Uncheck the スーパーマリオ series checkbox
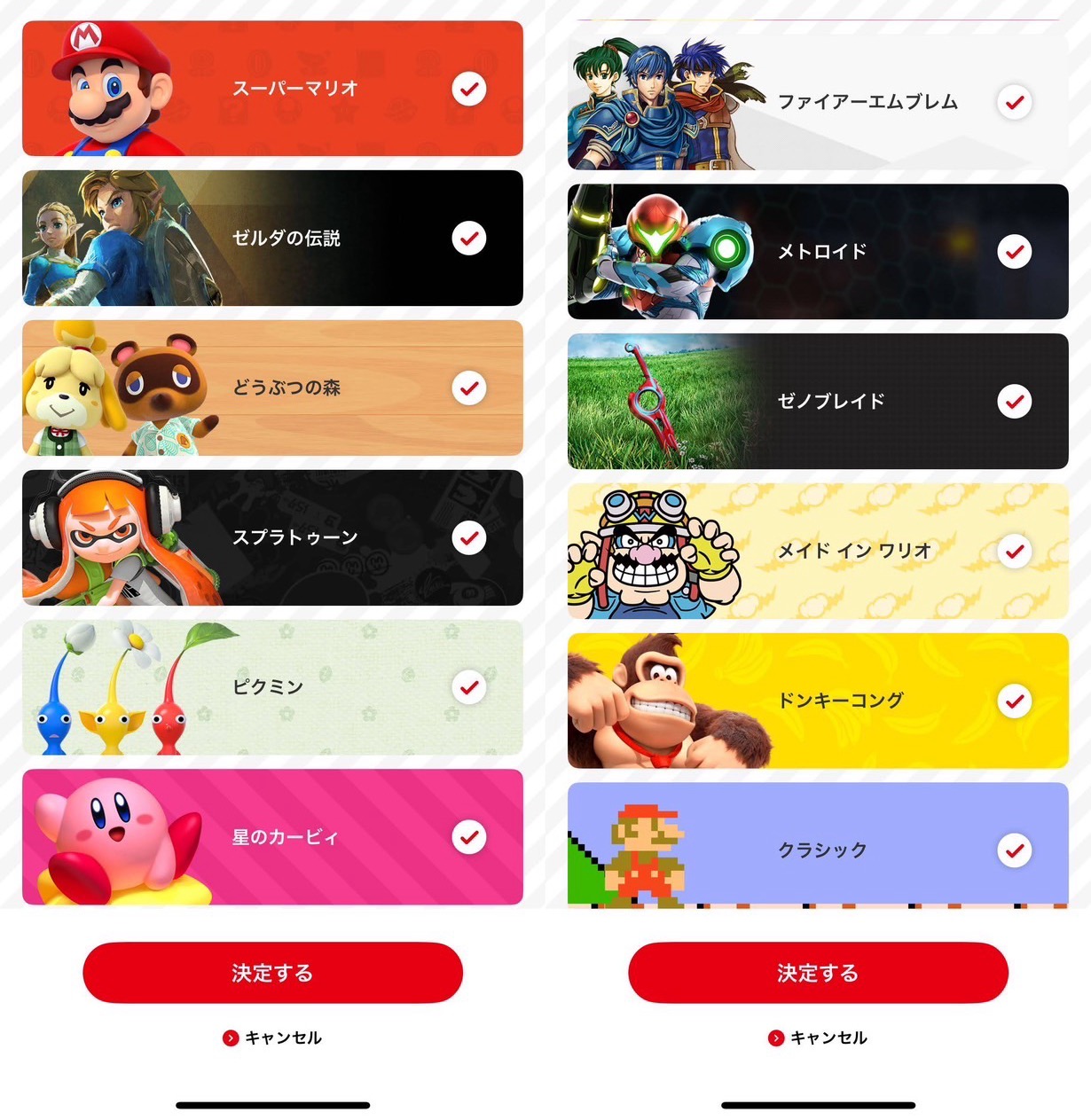The width and height of the screenshot is (1091, 1120). tap(468, 89)
